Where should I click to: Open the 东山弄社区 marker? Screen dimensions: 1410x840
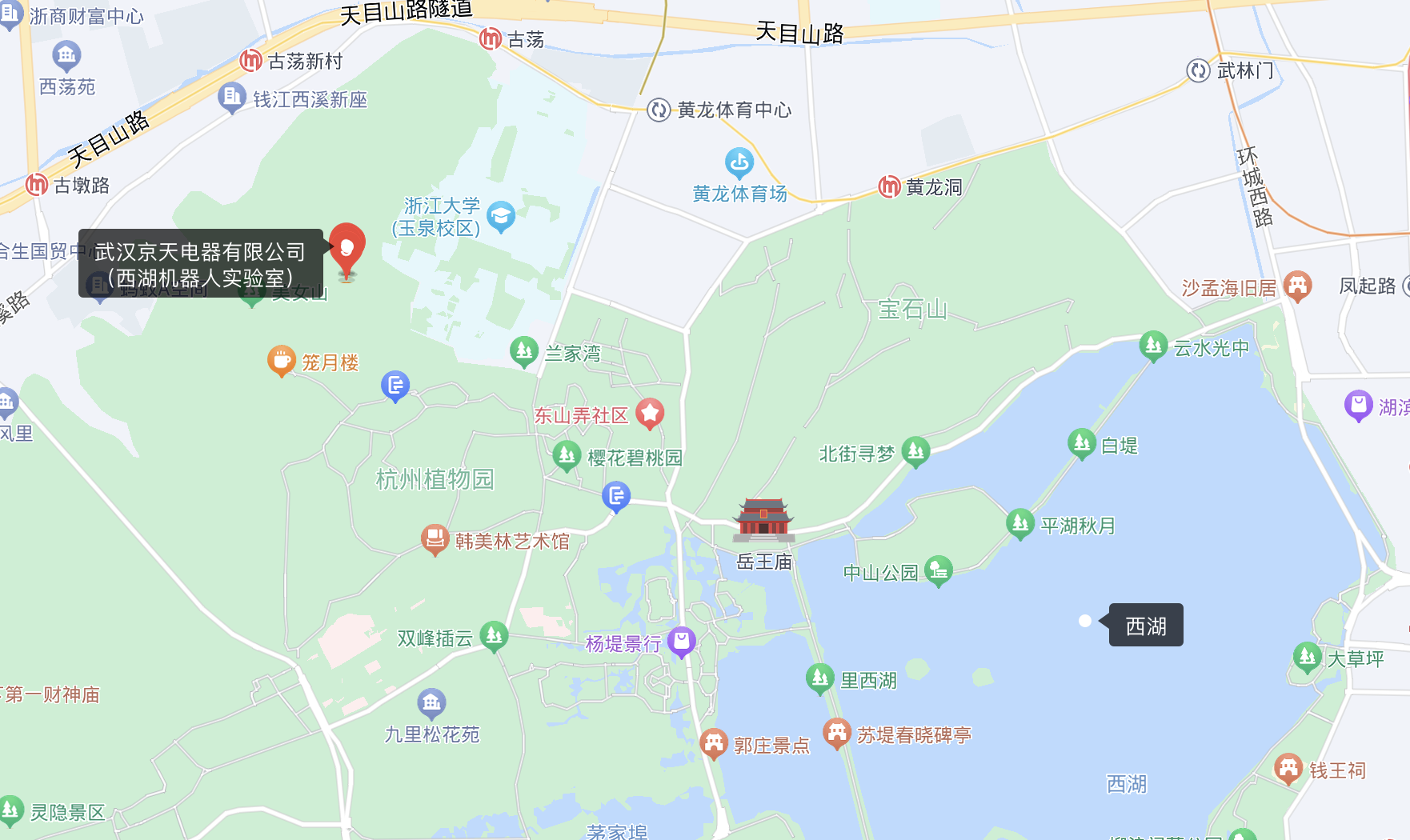[650, 414]
